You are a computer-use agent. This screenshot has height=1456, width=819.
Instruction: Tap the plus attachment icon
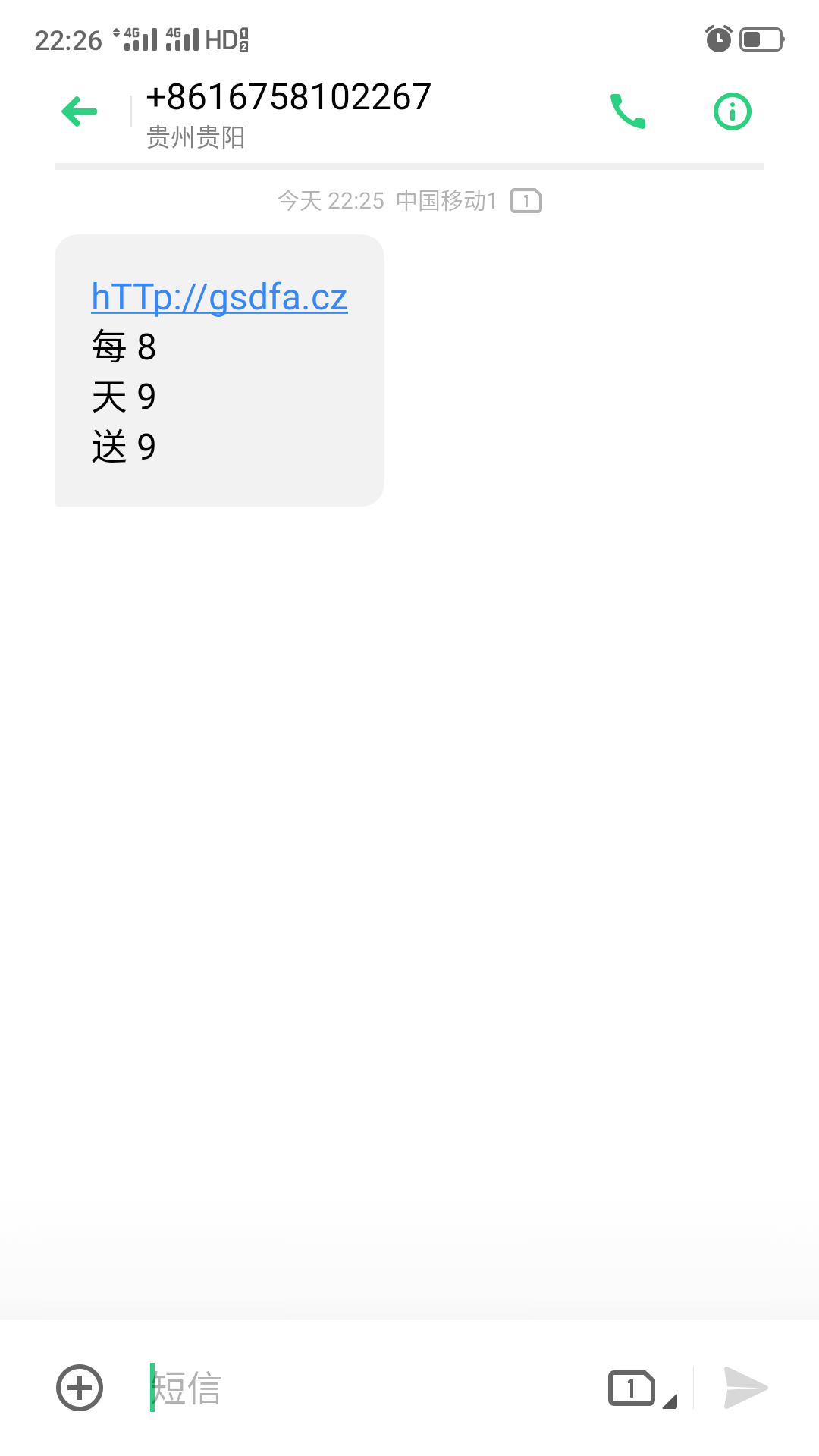80,1388
